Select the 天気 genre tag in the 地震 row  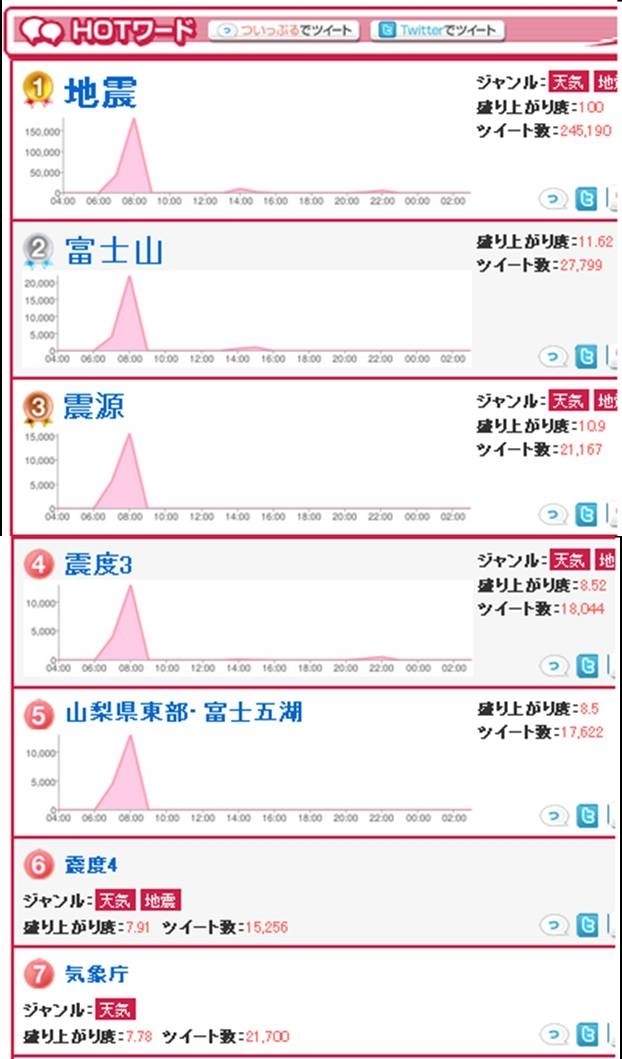pyautogui.click(x=569, y=82)
